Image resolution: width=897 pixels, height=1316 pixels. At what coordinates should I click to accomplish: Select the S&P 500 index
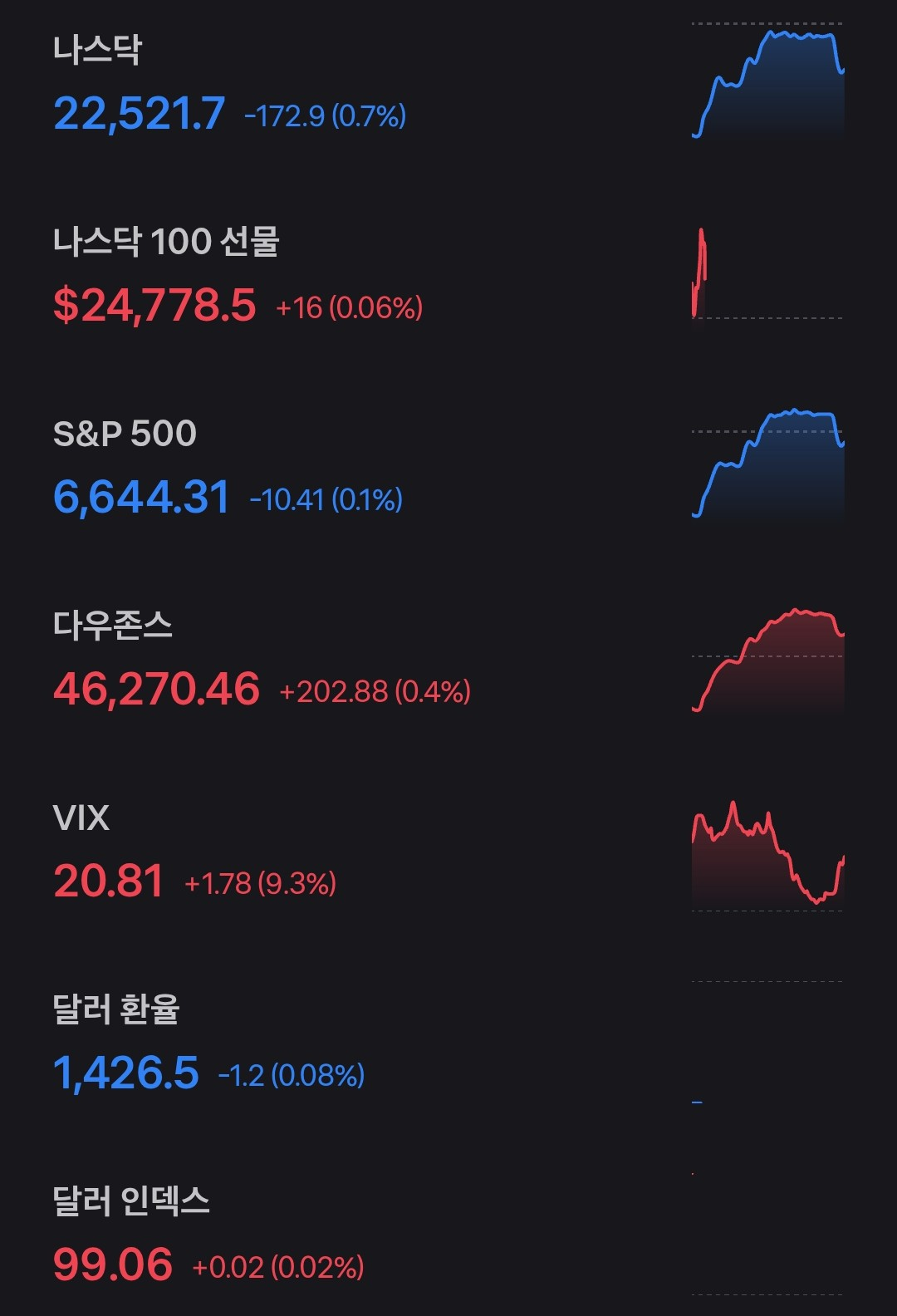pos(125,434)
